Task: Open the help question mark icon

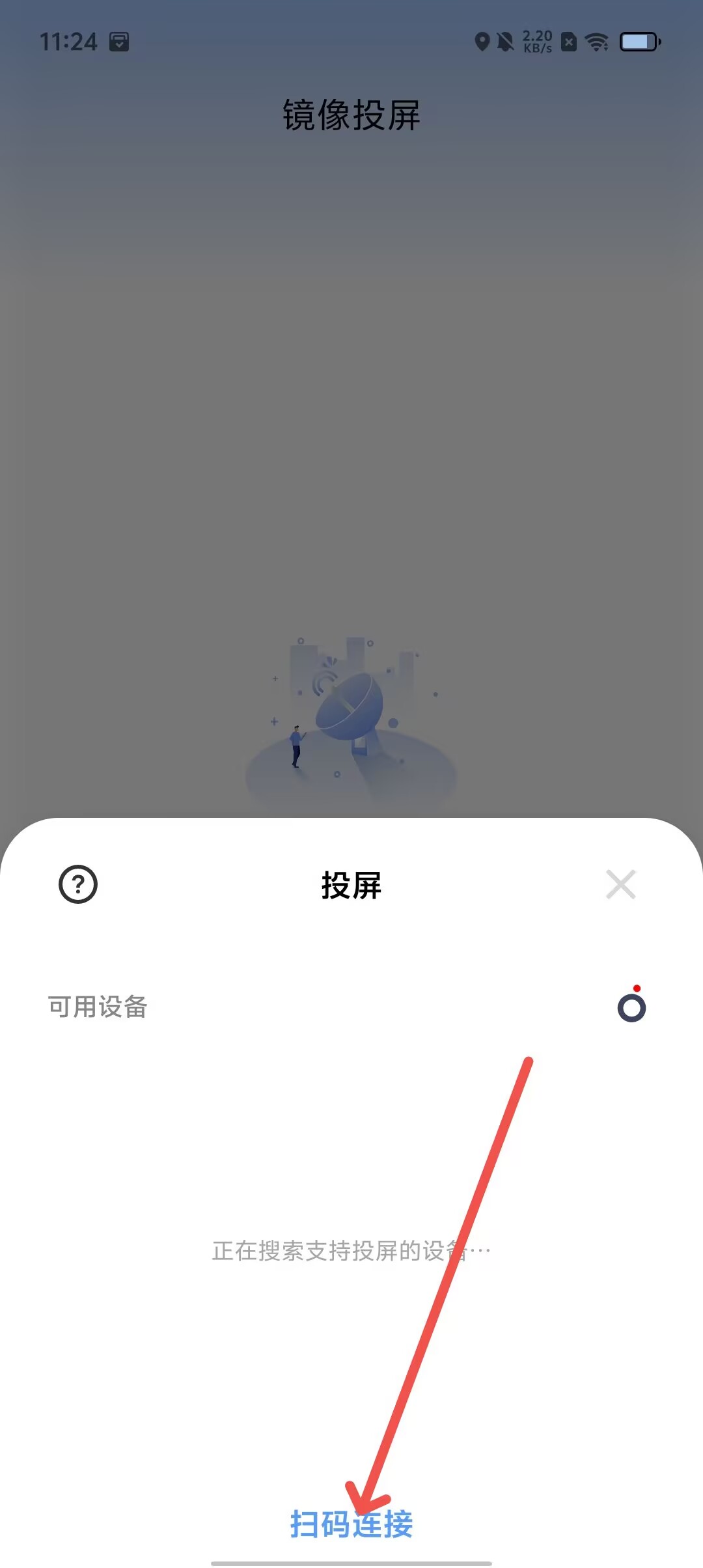Action: click(x=78, y=884)
